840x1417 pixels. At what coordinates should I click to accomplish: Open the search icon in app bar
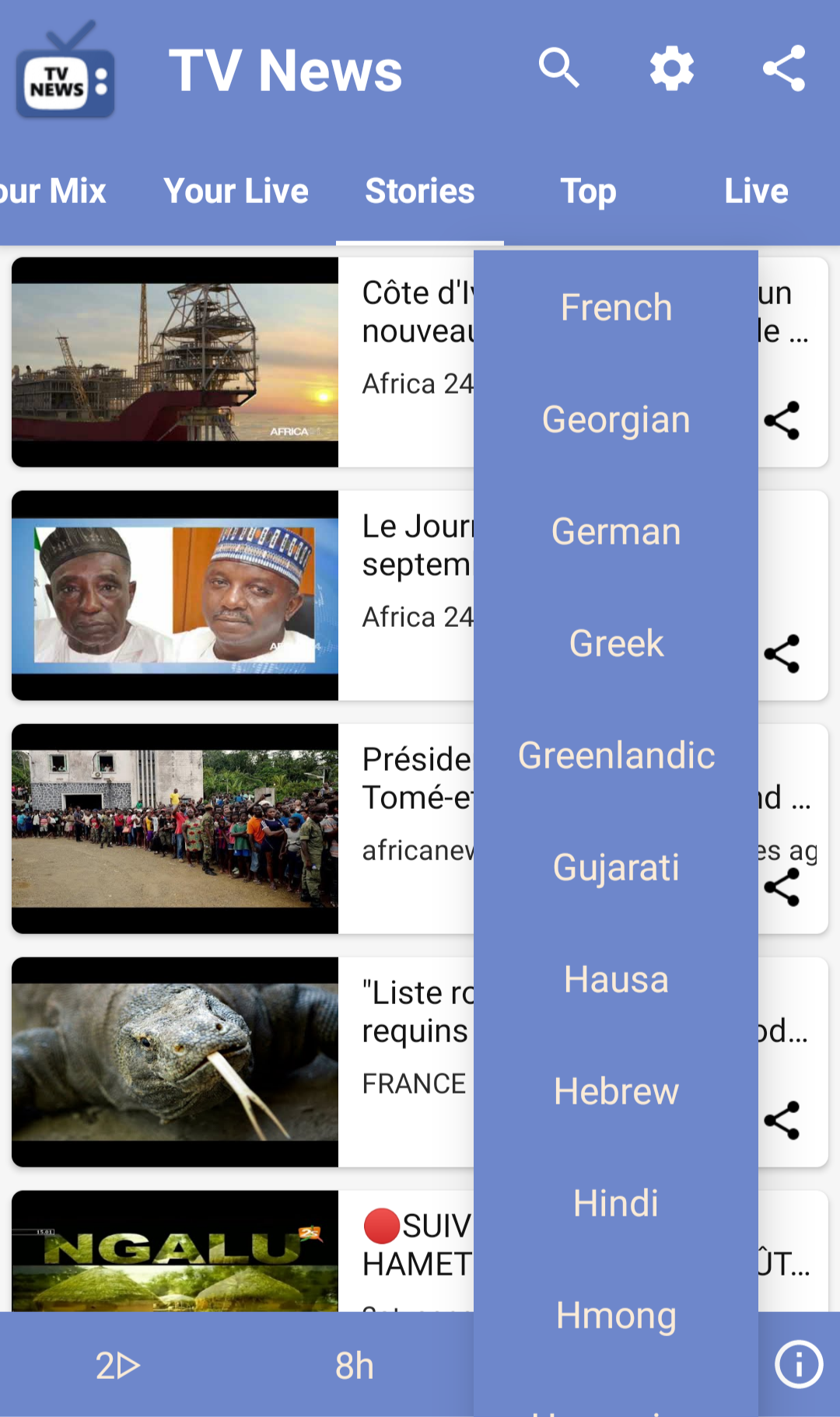coord(559,68)
